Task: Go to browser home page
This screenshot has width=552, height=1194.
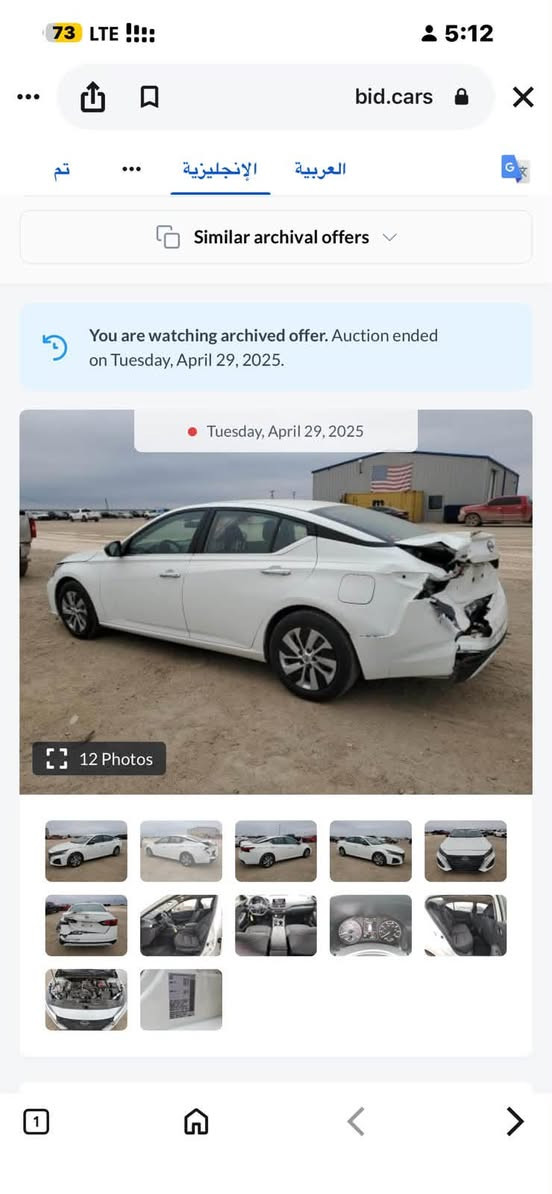Action: click(196, 1122)
